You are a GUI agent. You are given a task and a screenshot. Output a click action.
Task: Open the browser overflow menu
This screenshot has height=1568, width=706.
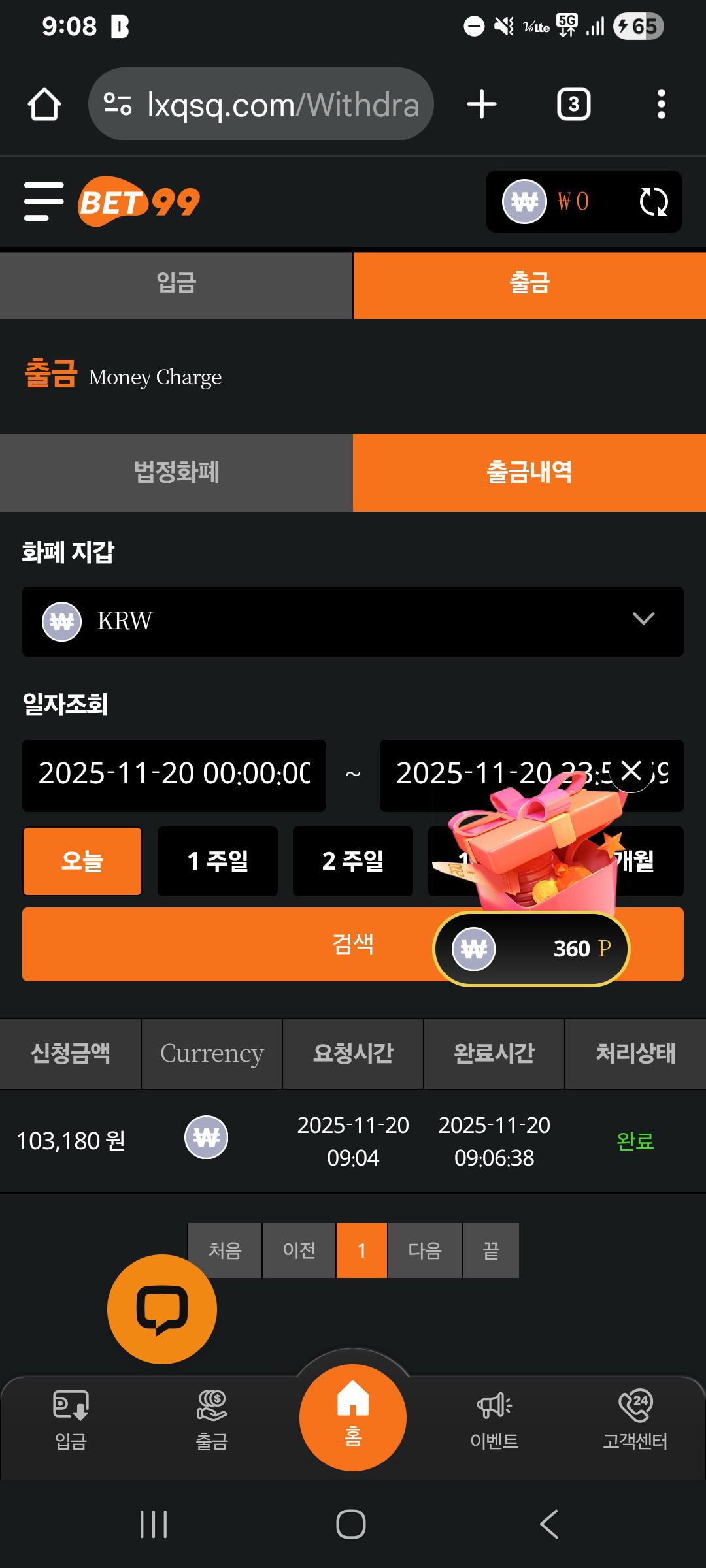pyautogui.click(x=661, y=105)
